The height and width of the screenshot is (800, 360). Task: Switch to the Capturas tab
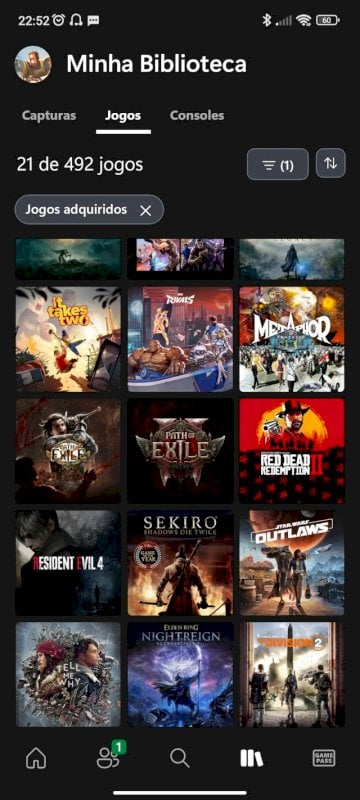[x=49, y=115]
